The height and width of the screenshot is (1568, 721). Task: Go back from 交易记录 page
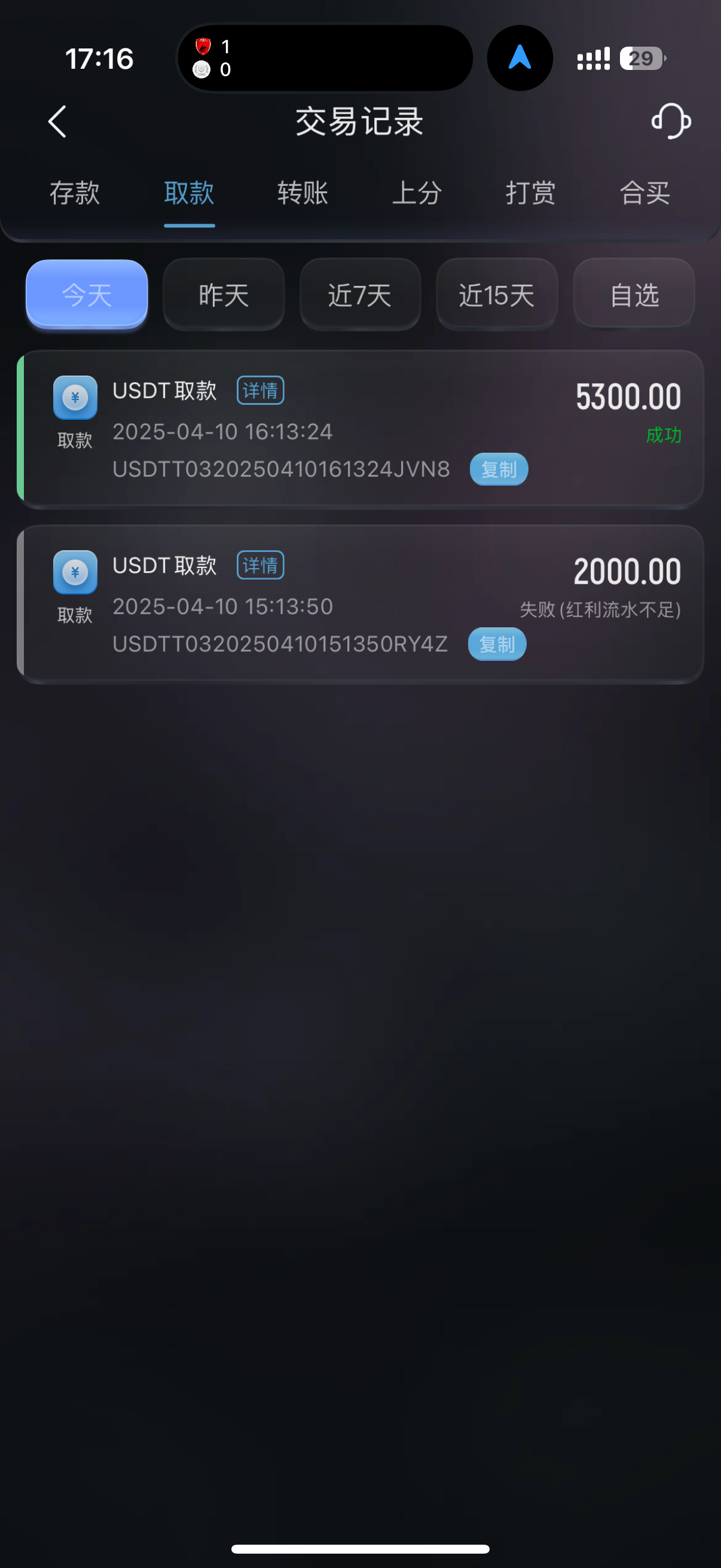coord(57,122)
